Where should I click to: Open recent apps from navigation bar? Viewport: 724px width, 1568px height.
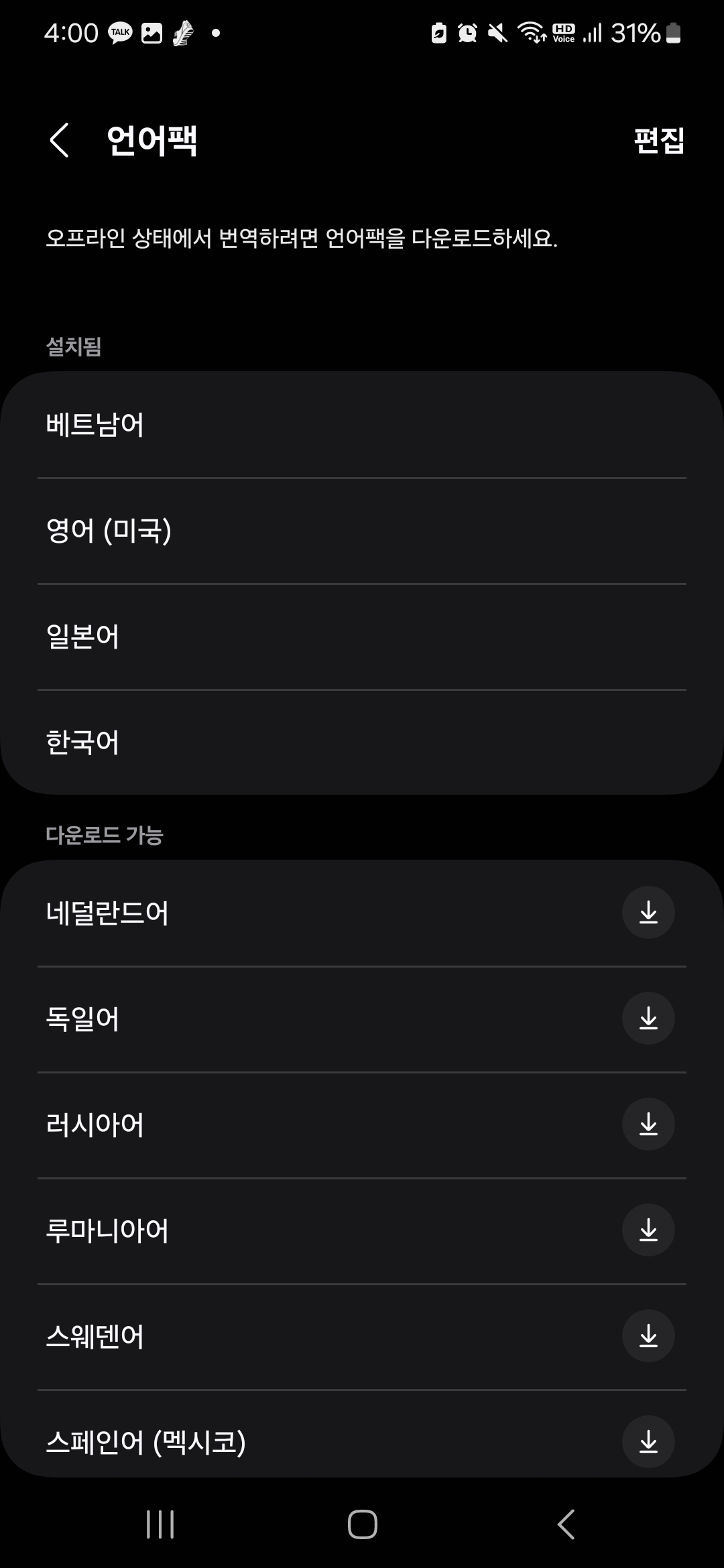(159, 1524)
